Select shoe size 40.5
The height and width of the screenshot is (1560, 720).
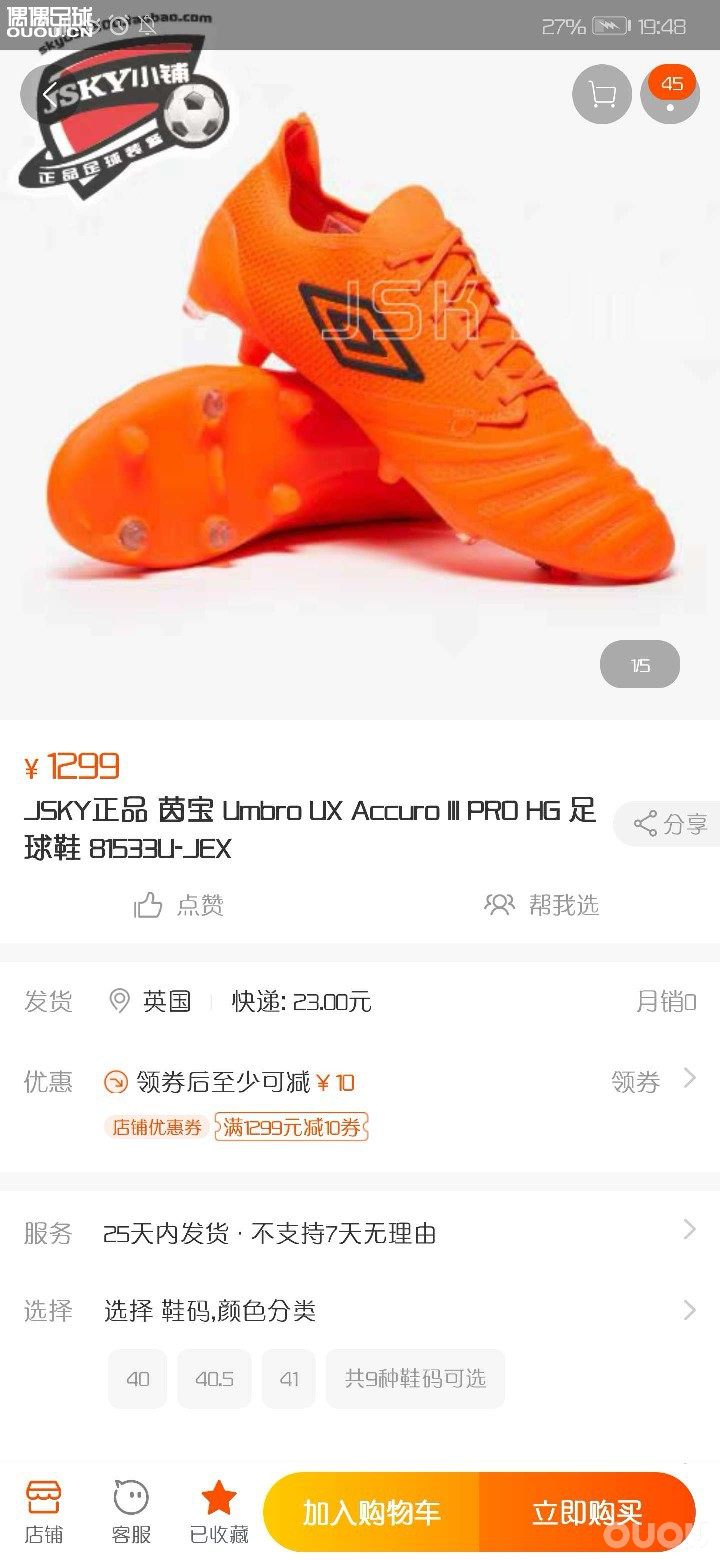214,1379
